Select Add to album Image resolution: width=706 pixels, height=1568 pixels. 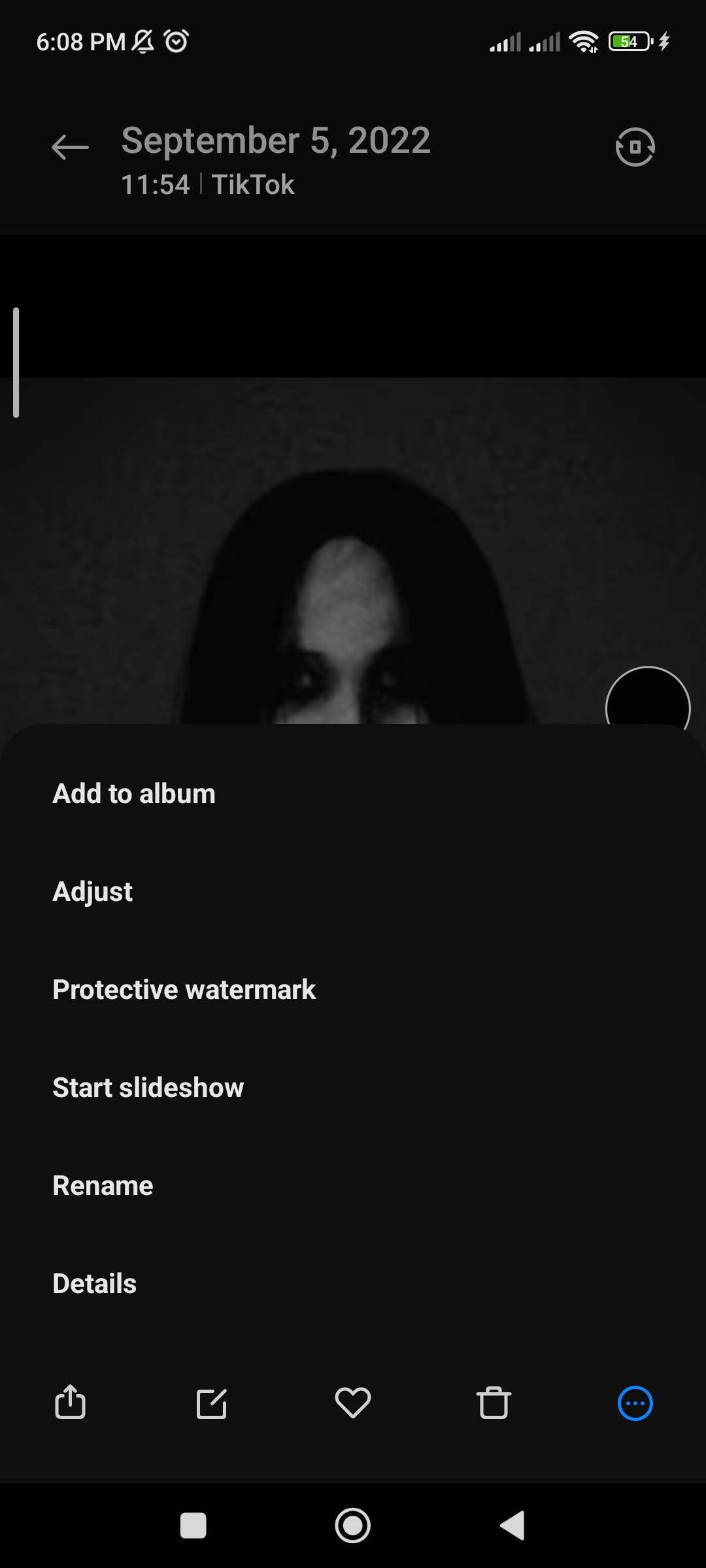tap(133, 792)
